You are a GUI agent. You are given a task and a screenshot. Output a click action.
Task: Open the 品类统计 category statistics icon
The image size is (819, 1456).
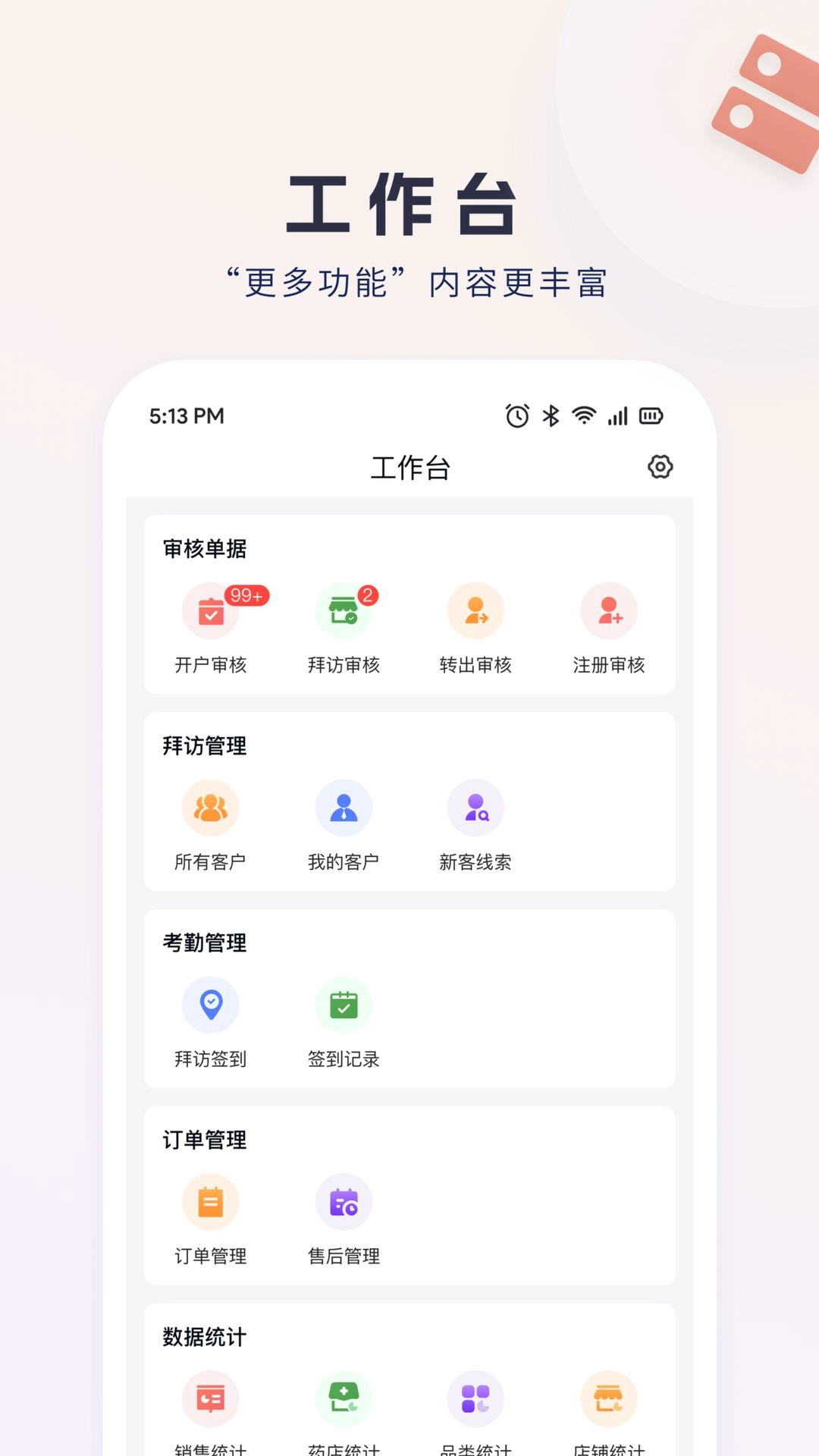click(476, 1399)
